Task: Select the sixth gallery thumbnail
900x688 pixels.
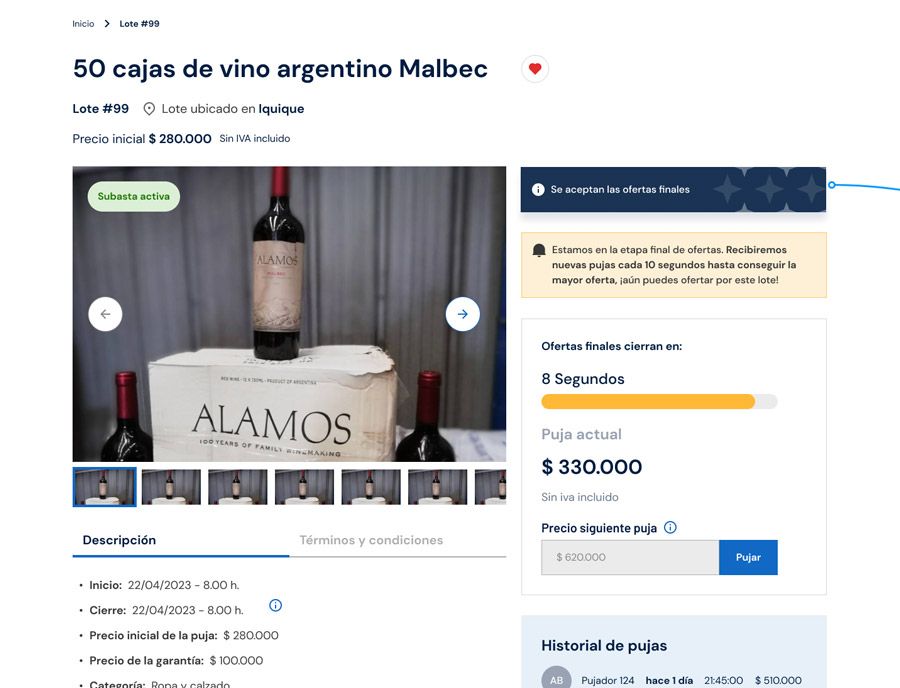Action: click(437, 487)
